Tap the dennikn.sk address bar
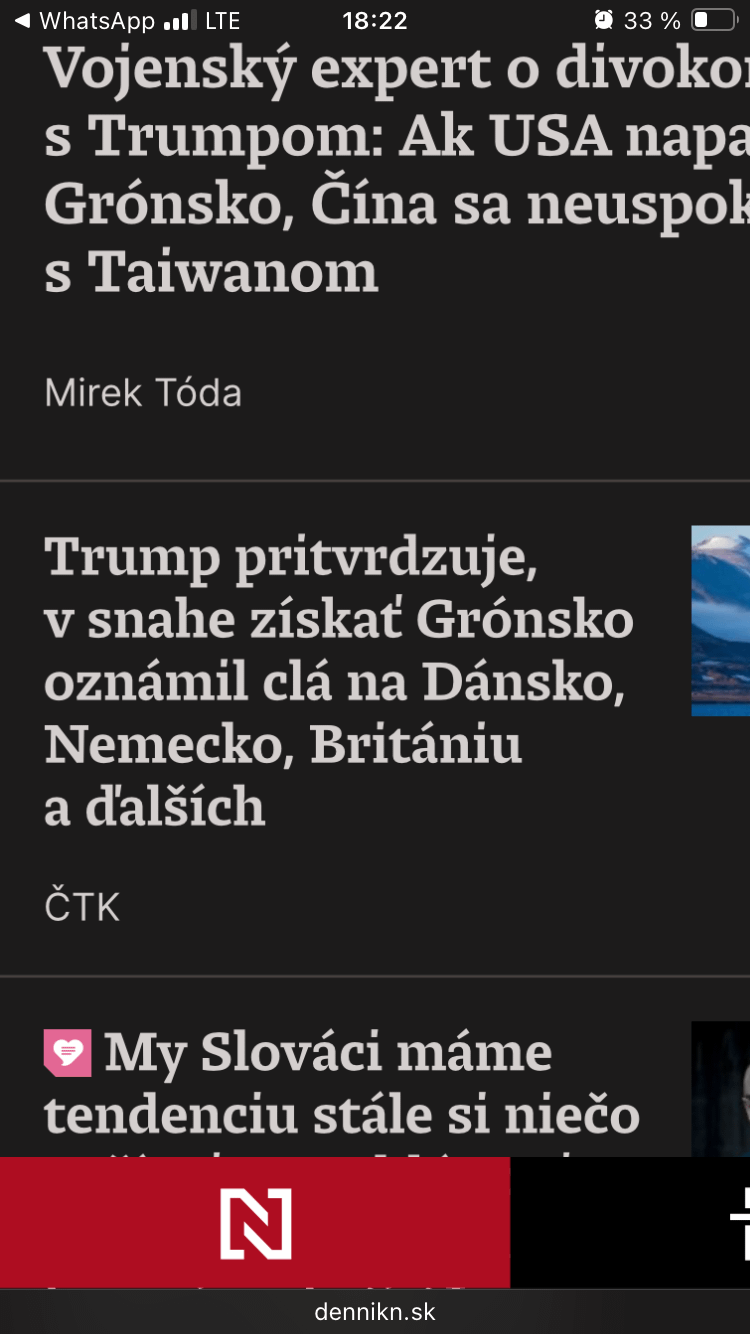Image resolution: width=750 pixels, height=1334 pixels. [x=375, y=1311]
